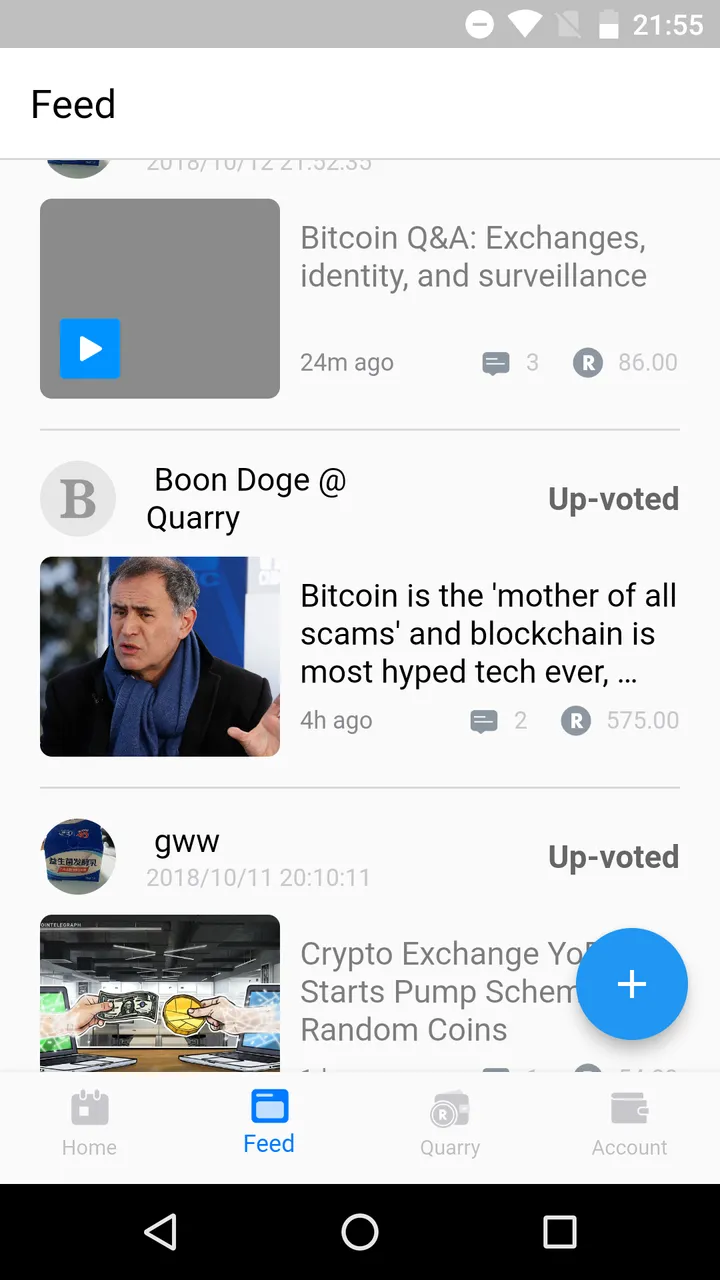Go to the system home screen
The height and width of the screenshot is (1280, 720).
[360, 1232]
